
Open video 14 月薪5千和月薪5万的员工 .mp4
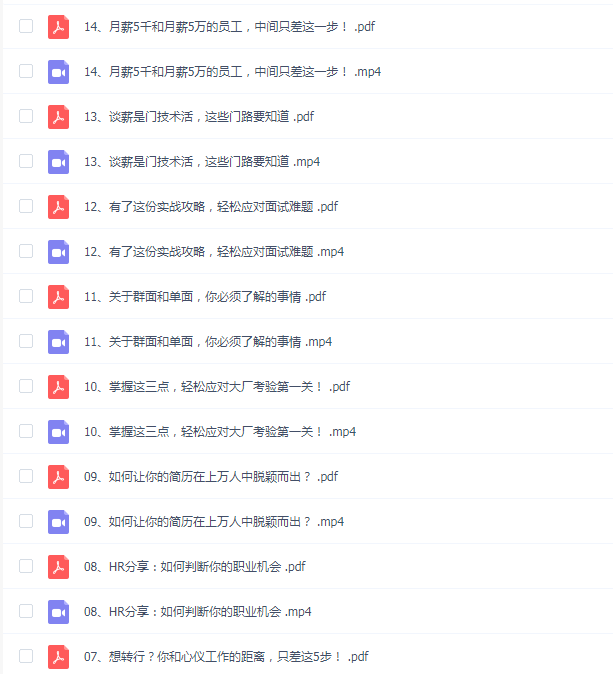coord(232,72)
